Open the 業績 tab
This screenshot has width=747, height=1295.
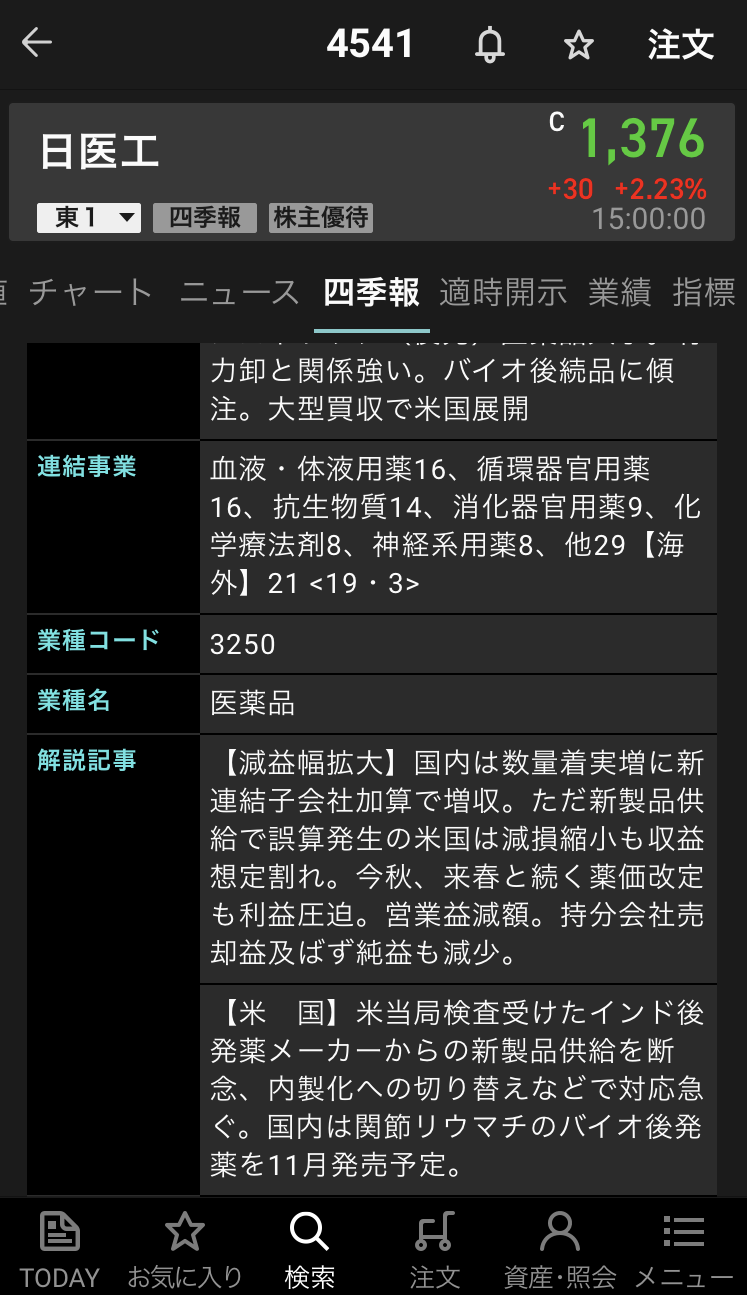(x=619, y=292)
